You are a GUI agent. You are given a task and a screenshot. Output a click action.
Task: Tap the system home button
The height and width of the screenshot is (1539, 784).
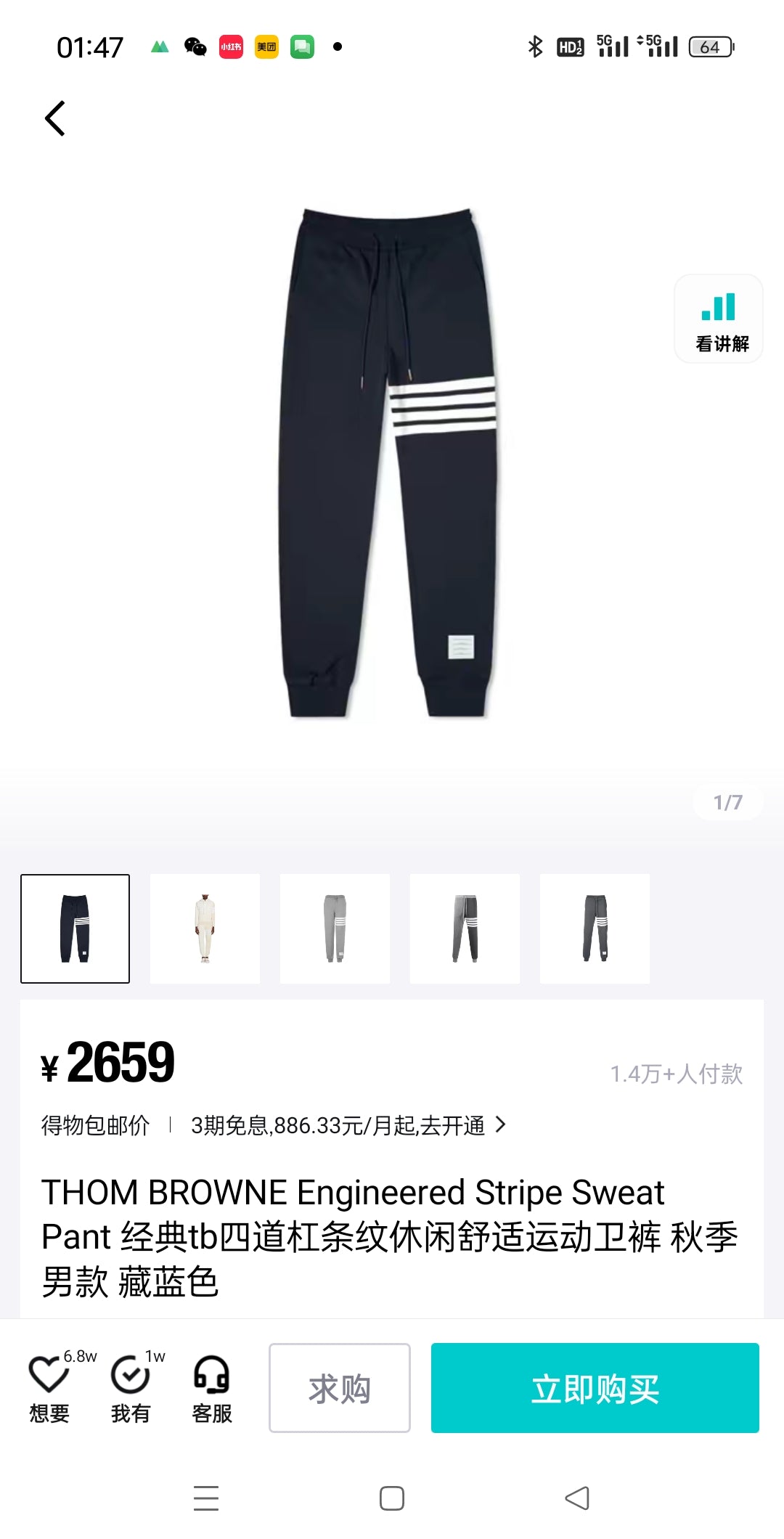click(392, 1498)
